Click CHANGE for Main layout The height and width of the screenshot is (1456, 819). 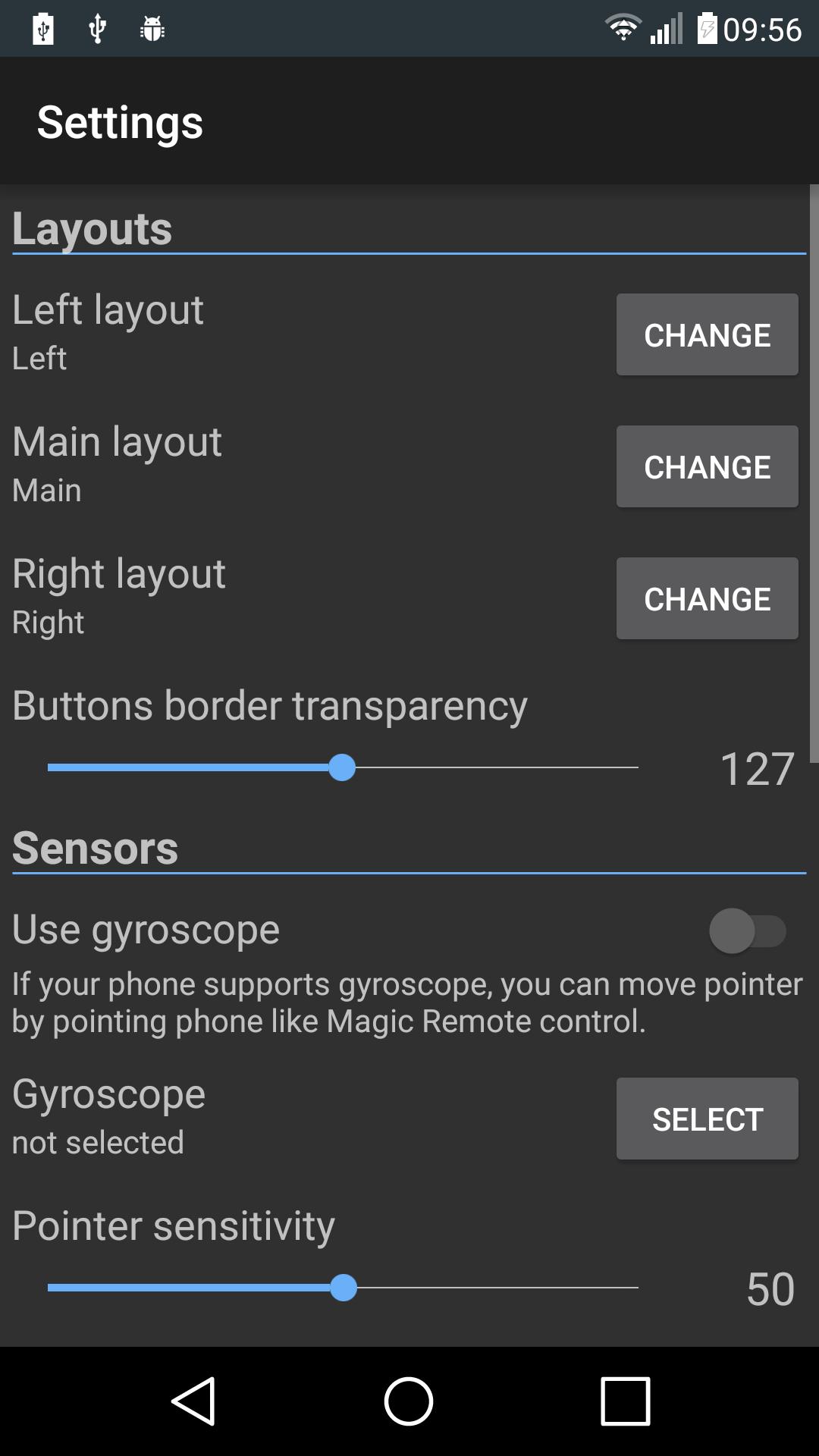pyautogui.click(x=707, y=466)
